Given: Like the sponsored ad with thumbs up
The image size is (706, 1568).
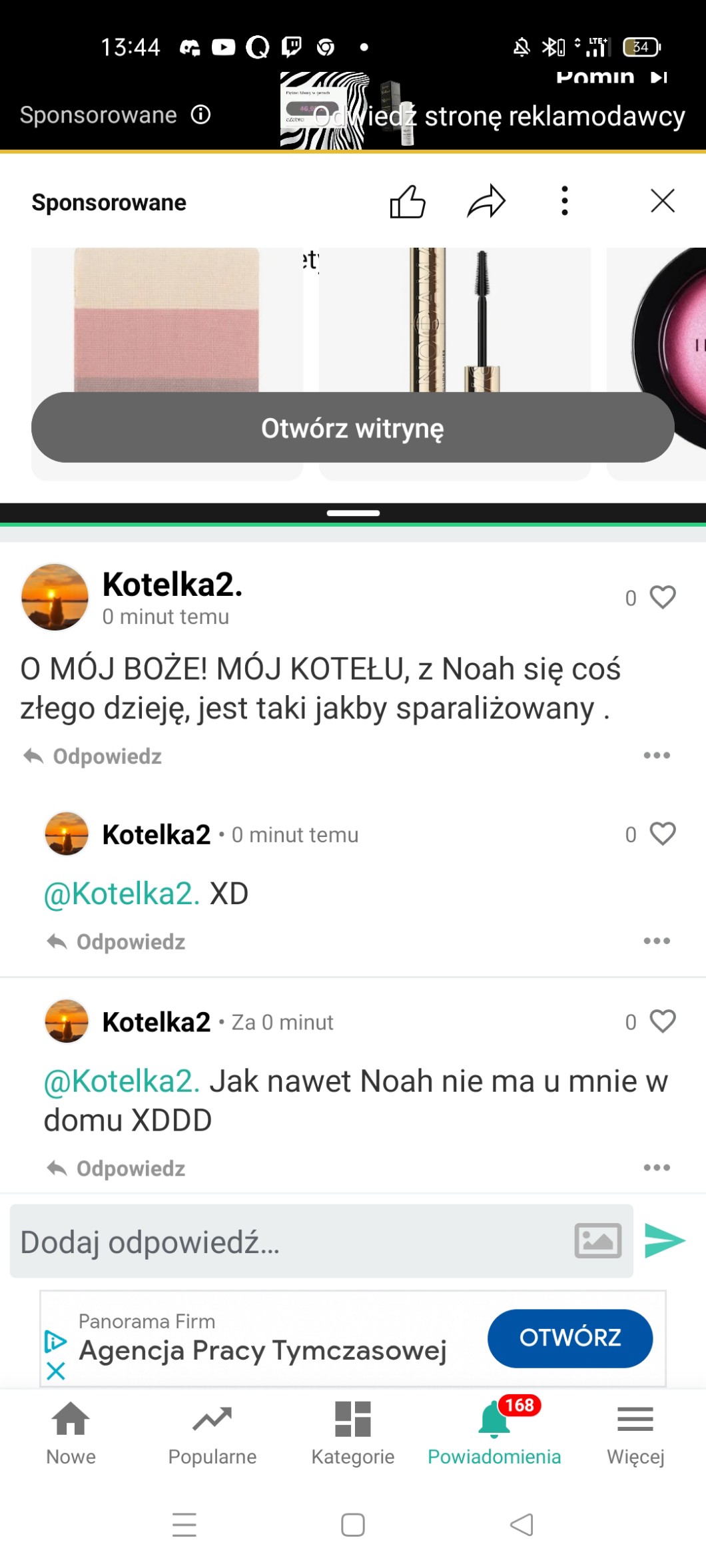Looking at the screenshot, I should (x=407, y=201).
